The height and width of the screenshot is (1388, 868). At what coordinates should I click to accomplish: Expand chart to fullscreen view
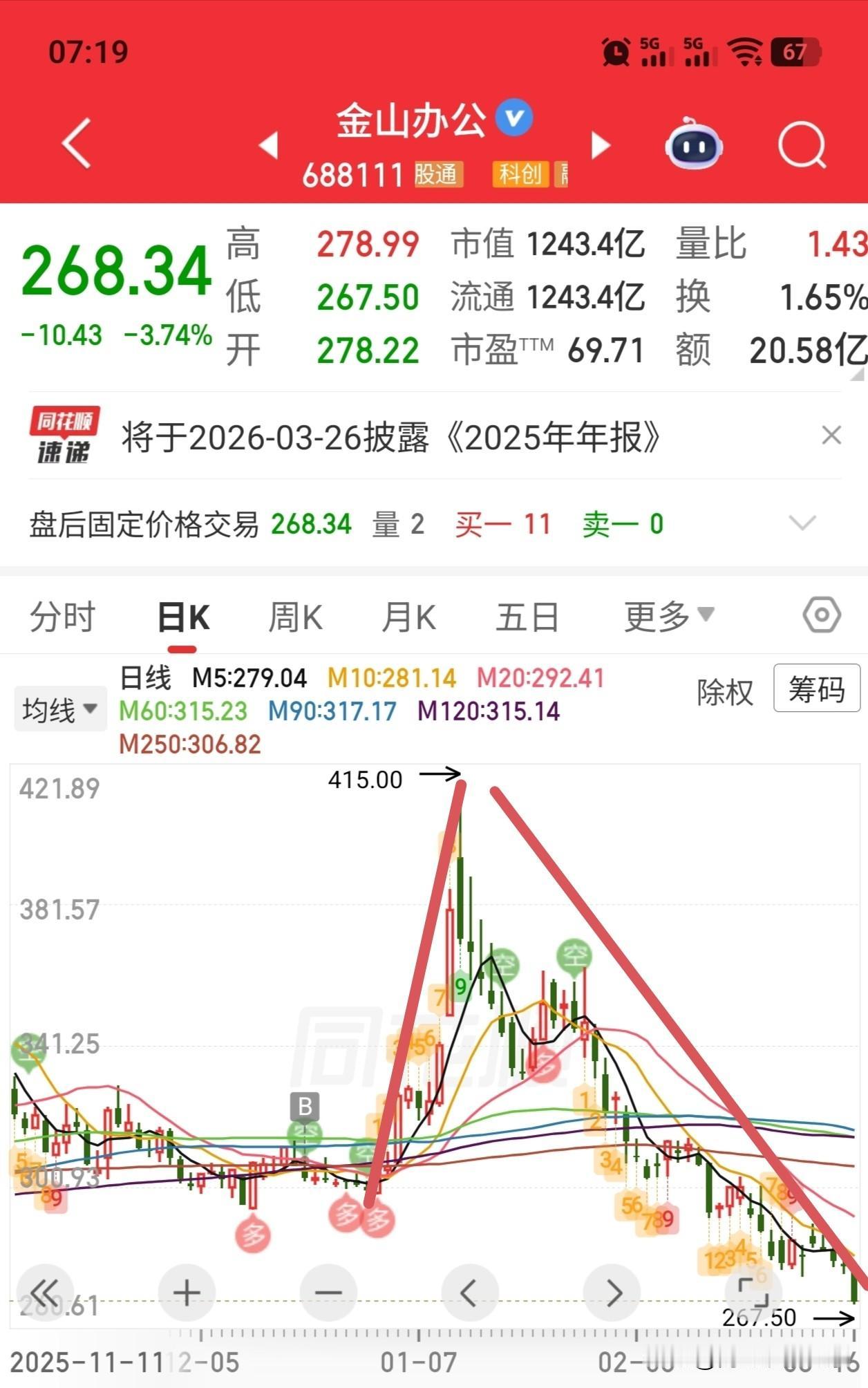(x=752, y=1291)
